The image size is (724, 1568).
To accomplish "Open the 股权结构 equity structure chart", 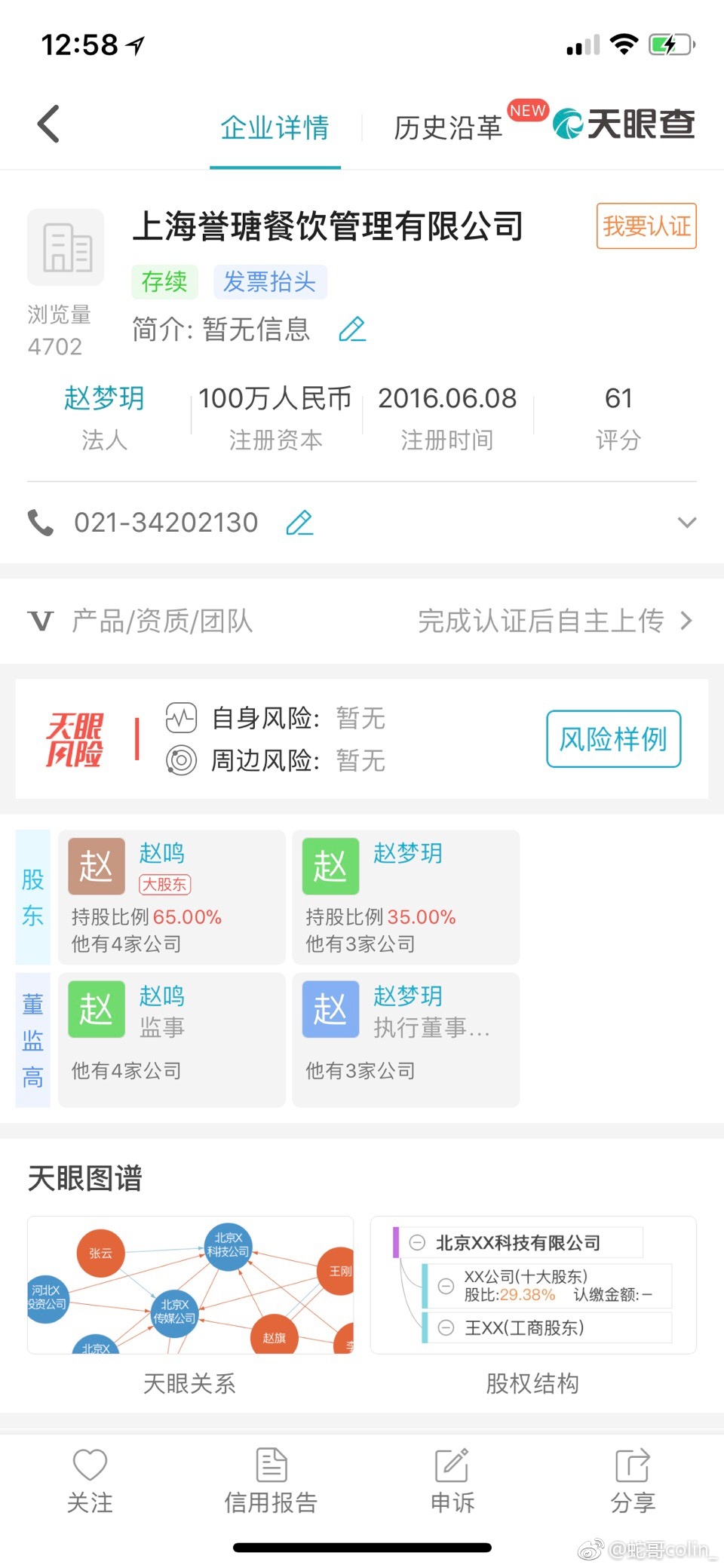I will pos(532,1286).
